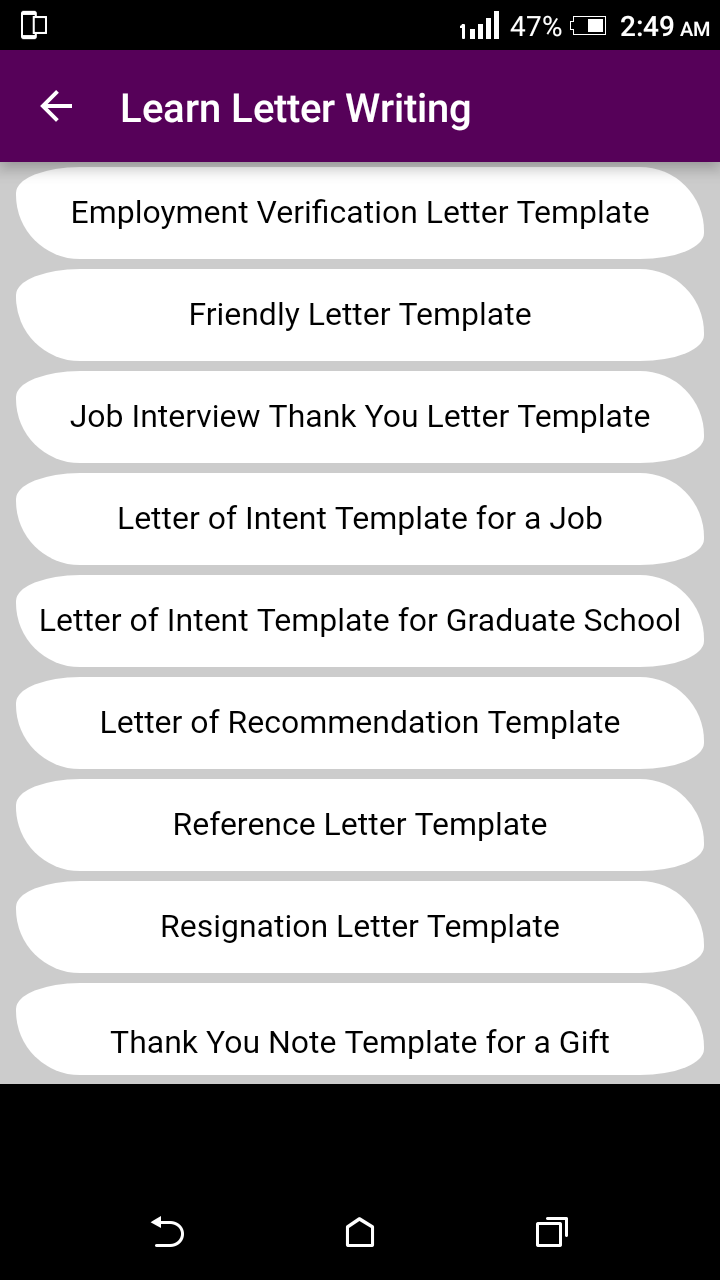Go back using the app bar arrow
Image resolution: width=720 pixels, height=1280 pixels.
click(56, 107)
